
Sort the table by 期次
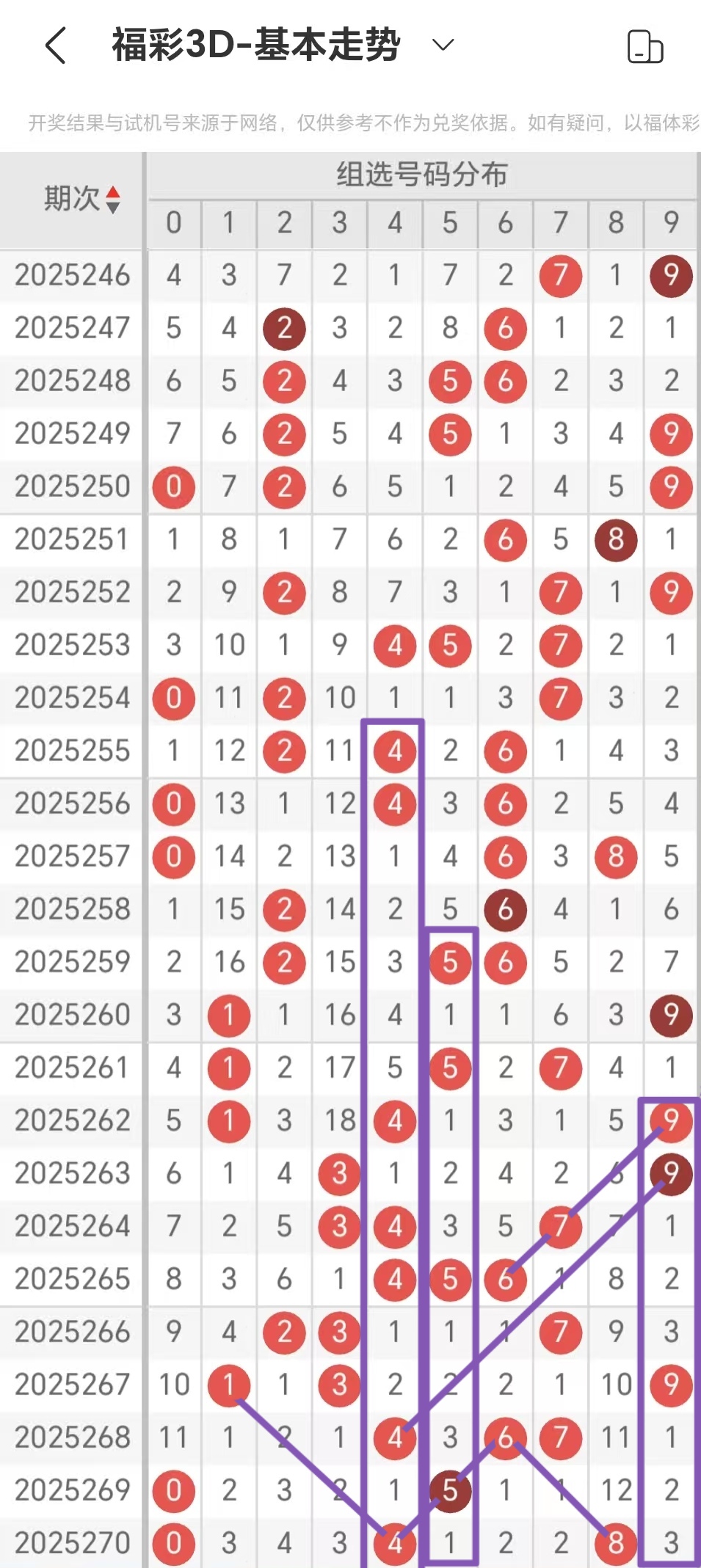pyautogui.click(x=112, y=199)
